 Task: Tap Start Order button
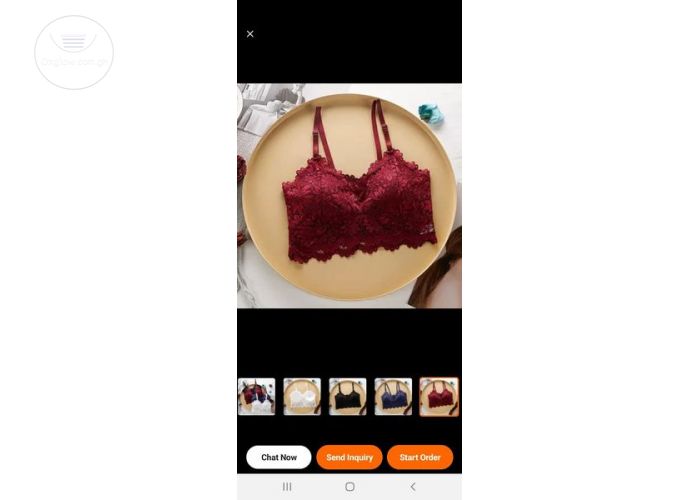(420, 457)
